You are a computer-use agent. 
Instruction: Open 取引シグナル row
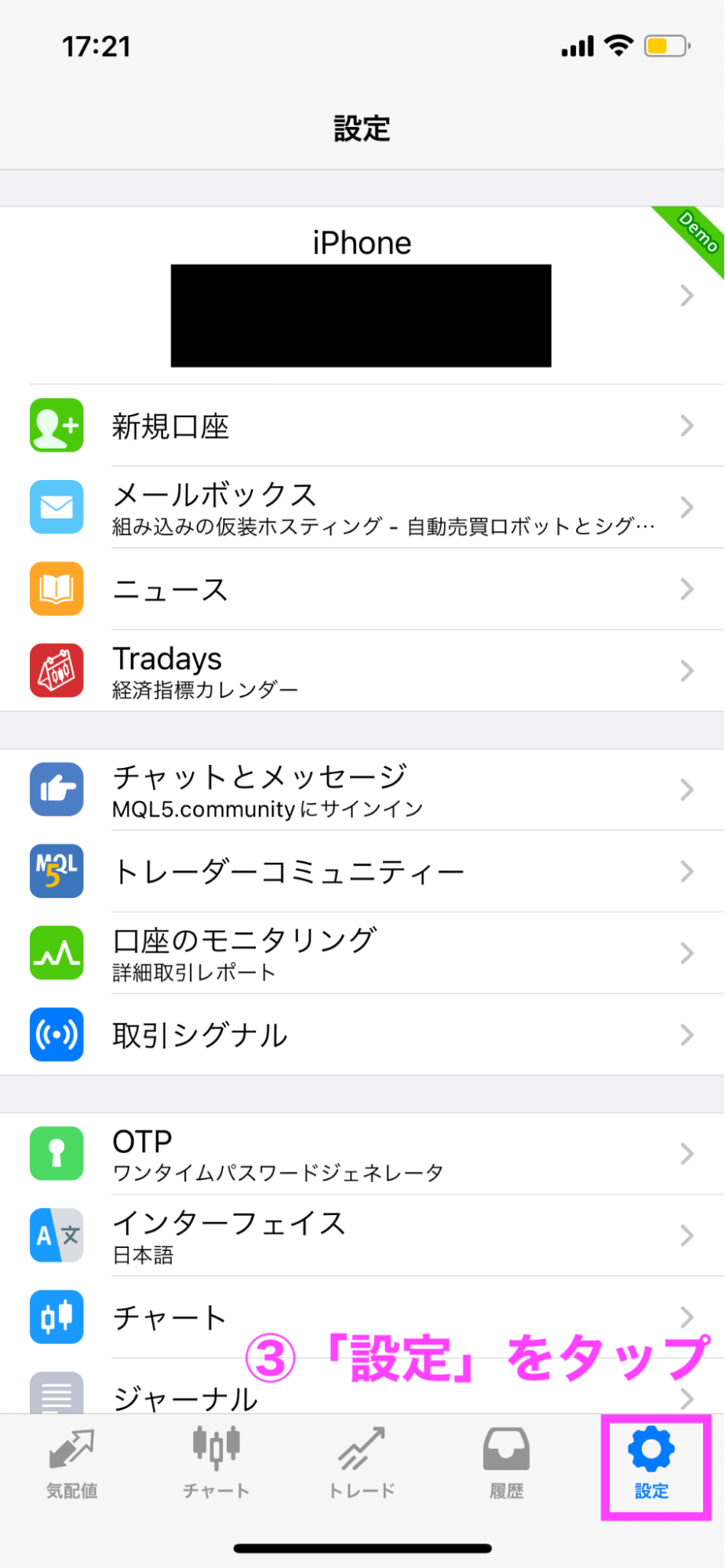[361, 1035]
